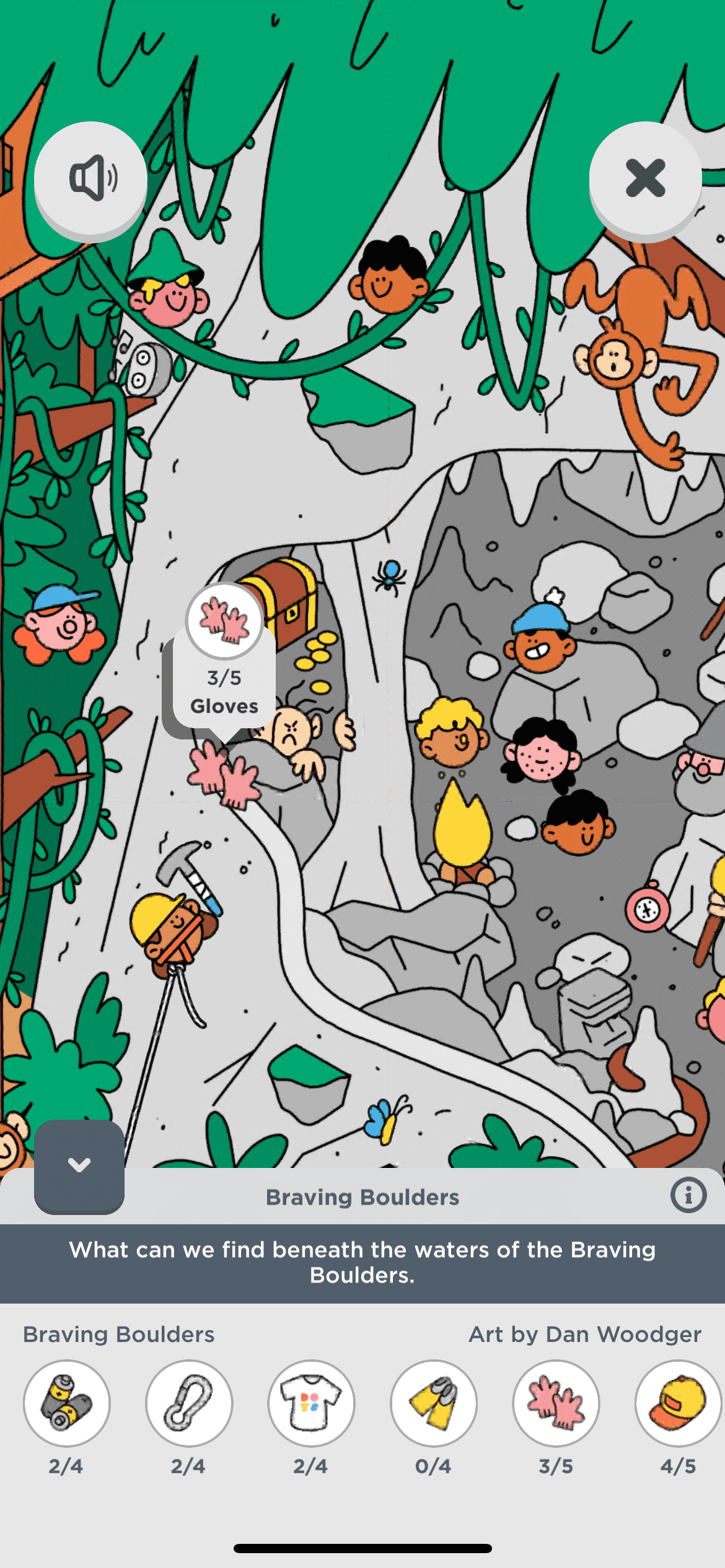Select the gloves item tracker
The width and height of the screenshot is (725, 1568).
click(556, 1403)
